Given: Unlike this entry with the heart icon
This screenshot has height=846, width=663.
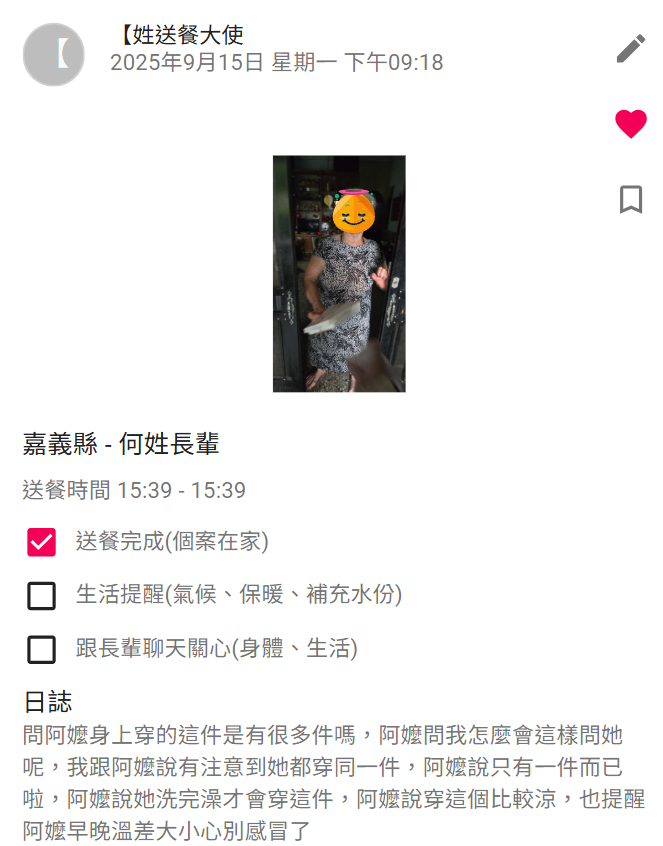Looking at the screenshot, I should coord(631,124).
